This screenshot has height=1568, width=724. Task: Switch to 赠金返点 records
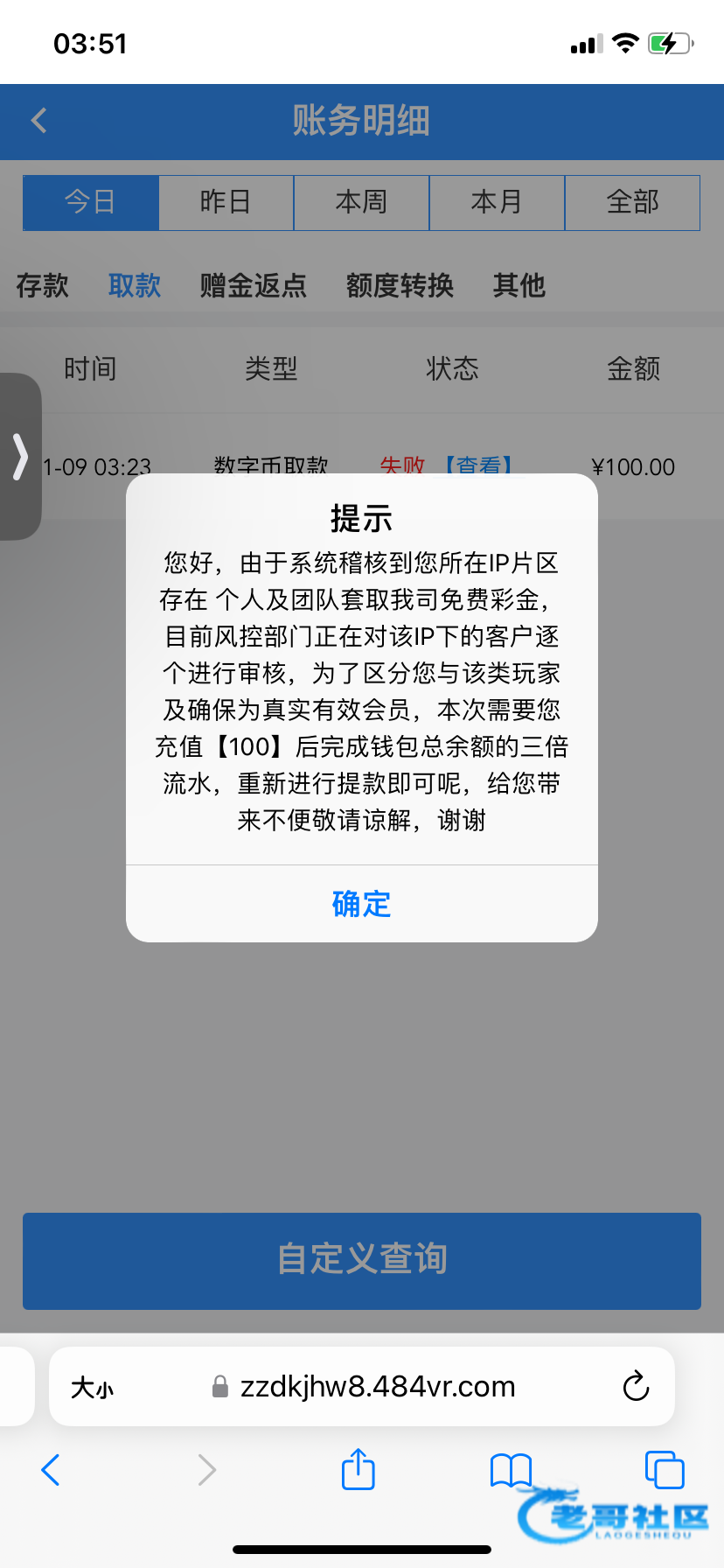pos(253,285)
